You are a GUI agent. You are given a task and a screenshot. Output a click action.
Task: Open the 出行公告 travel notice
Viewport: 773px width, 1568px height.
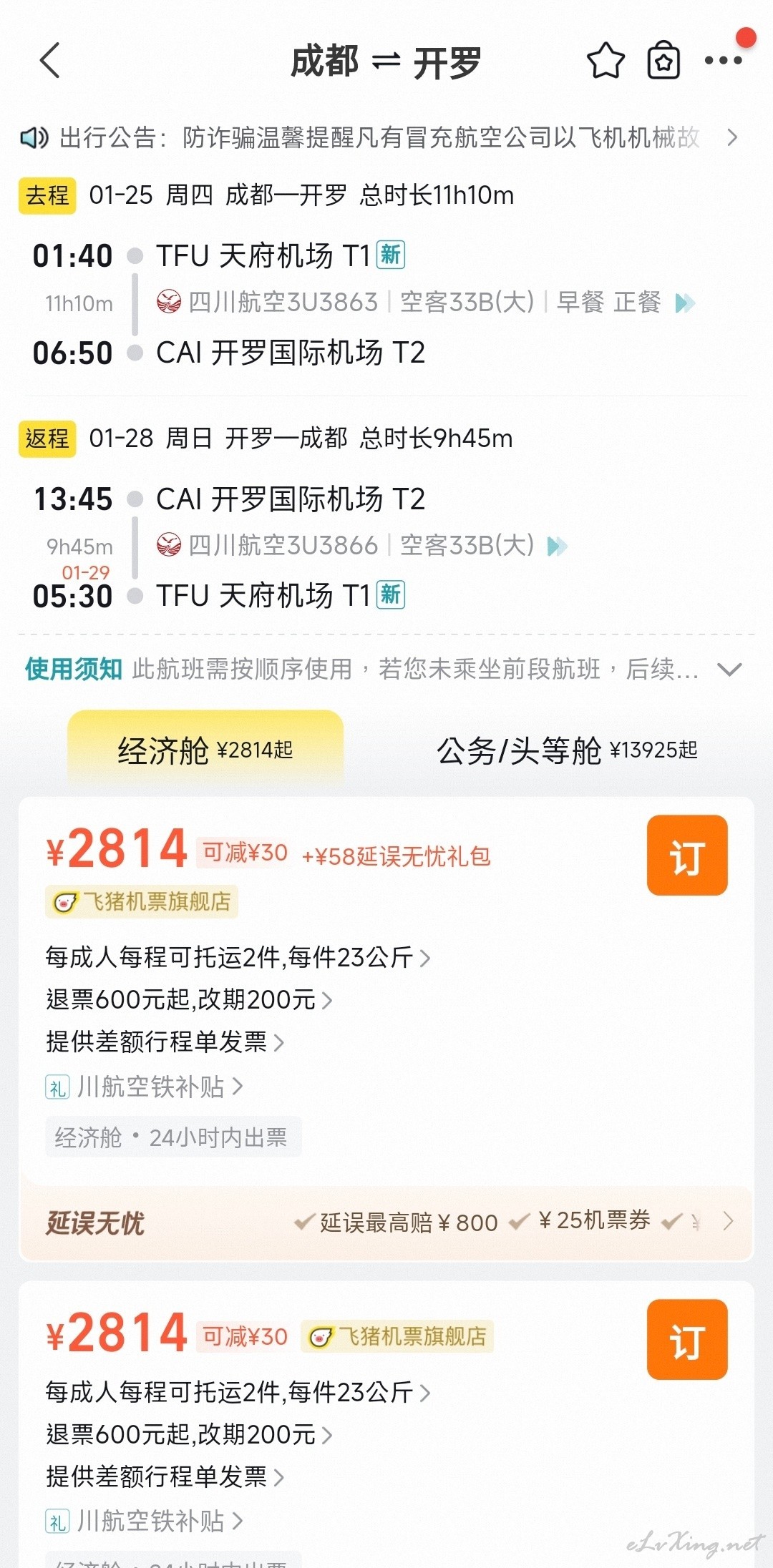(x=379, y=137)
